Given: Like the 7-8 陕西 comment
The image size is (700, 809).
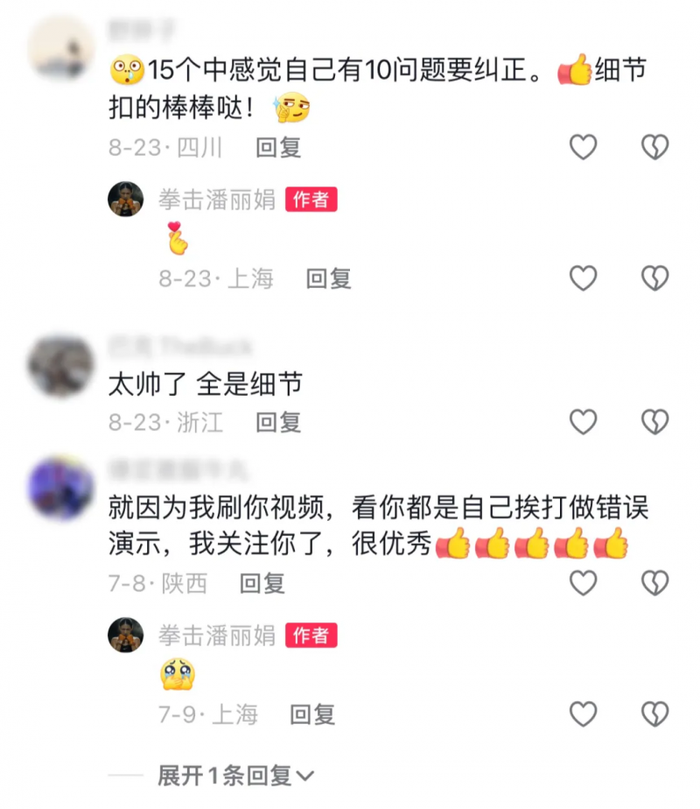Looking at the screenshot, I should [583, 582].
